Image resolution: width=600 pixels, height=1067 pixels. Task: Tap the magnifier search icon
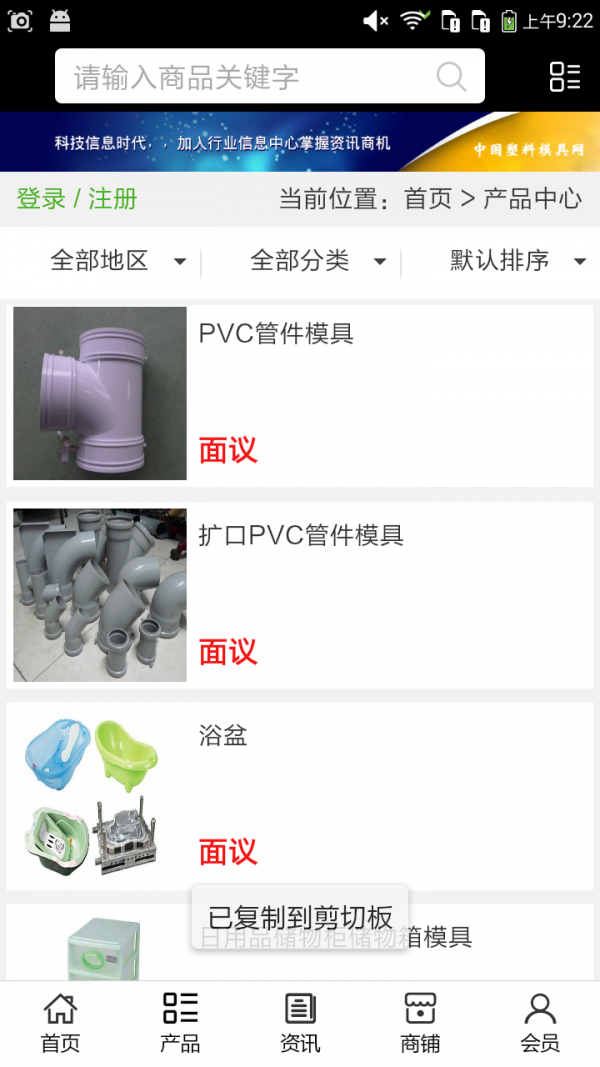tap(451, 77)
